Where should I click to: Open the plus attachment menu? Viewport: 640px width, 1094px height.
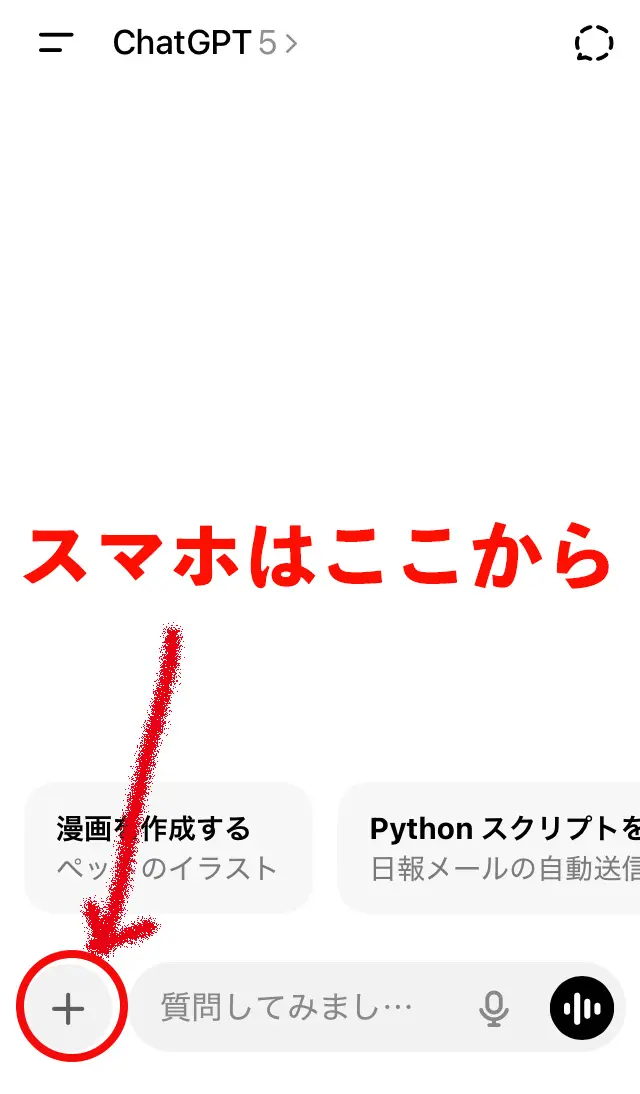pos(68,1008)
